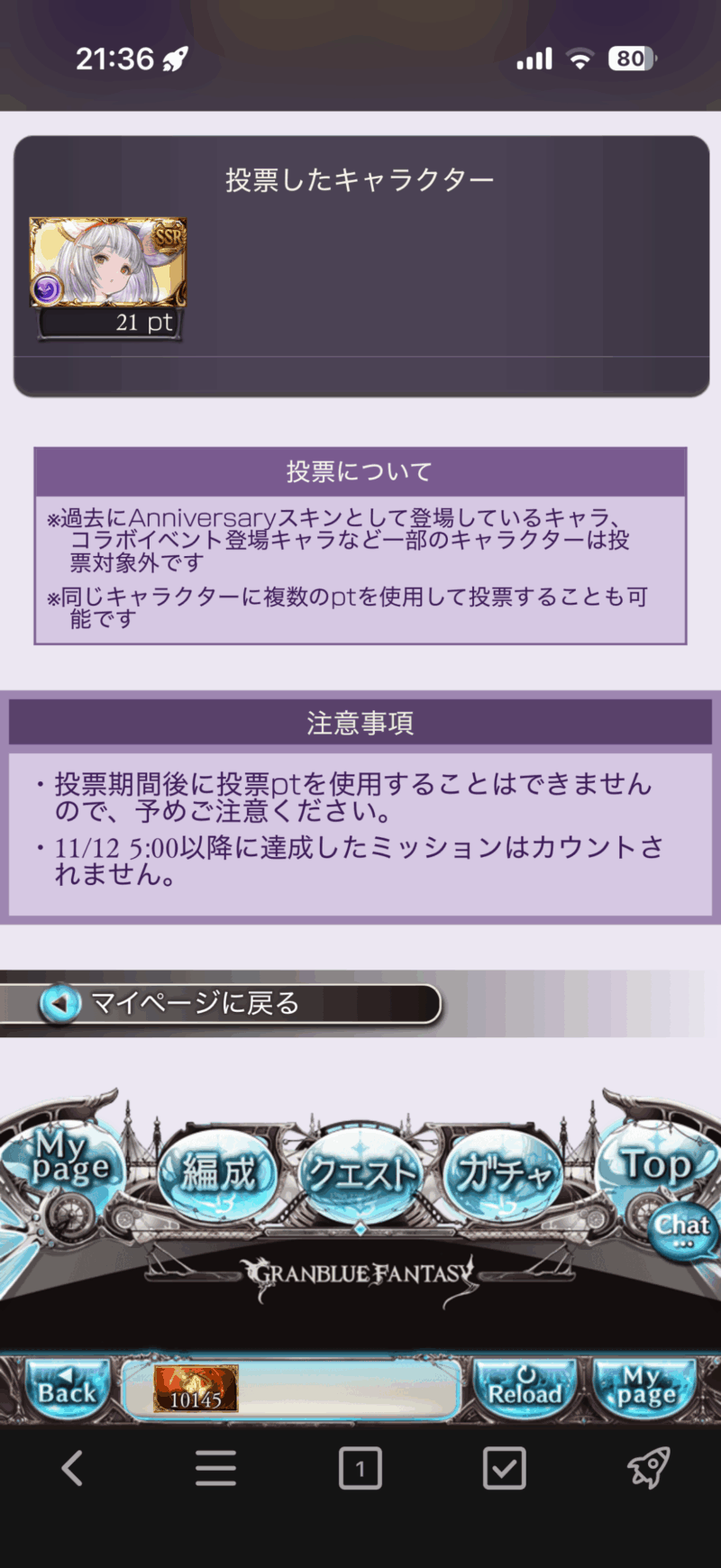The width and height of the screenshot is (721, 1568).
Task: Open the browser hamburger menu
Action: pos(216,1469)
